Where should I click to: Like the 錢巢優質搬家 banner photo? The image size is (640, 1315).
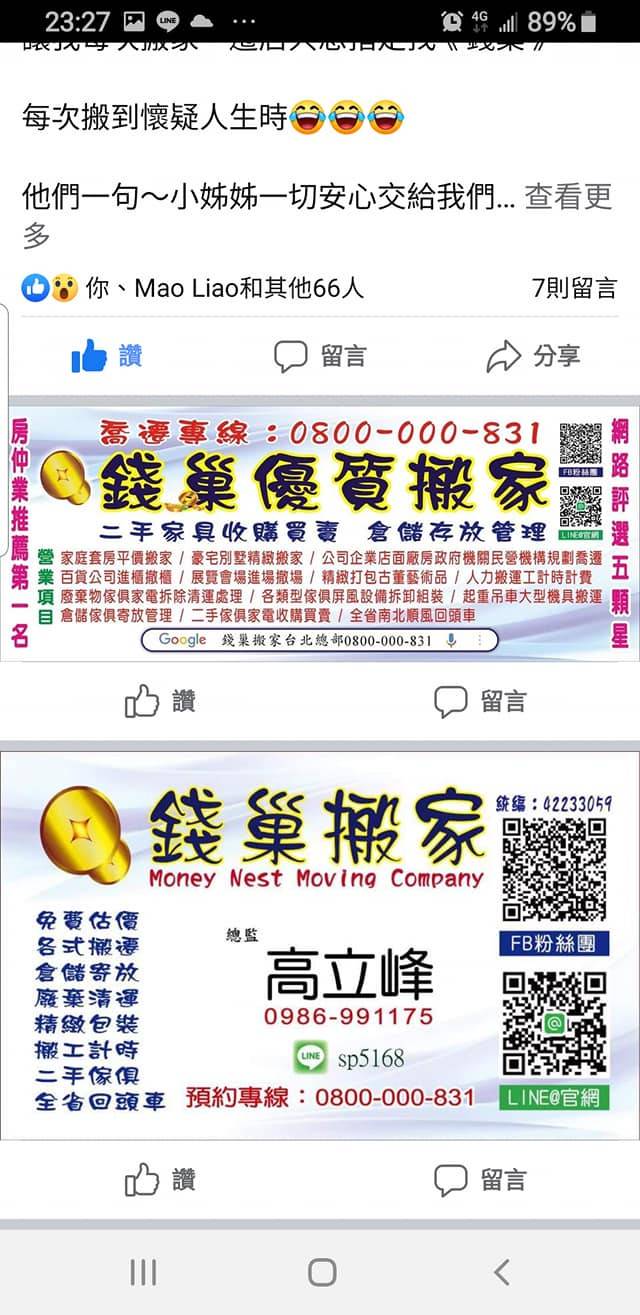point(160,702)
